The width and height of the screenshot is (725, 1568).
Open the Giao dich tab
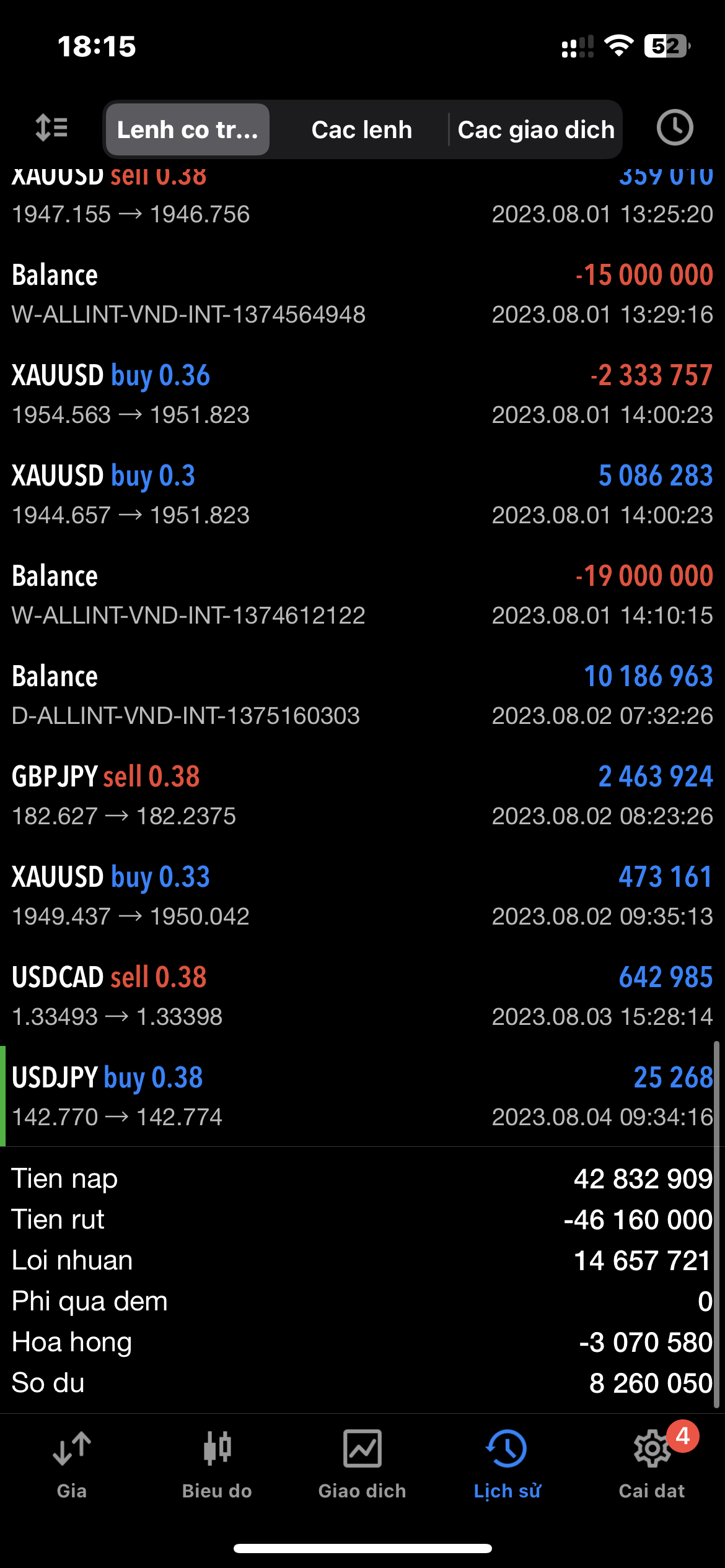[362, 1465]
